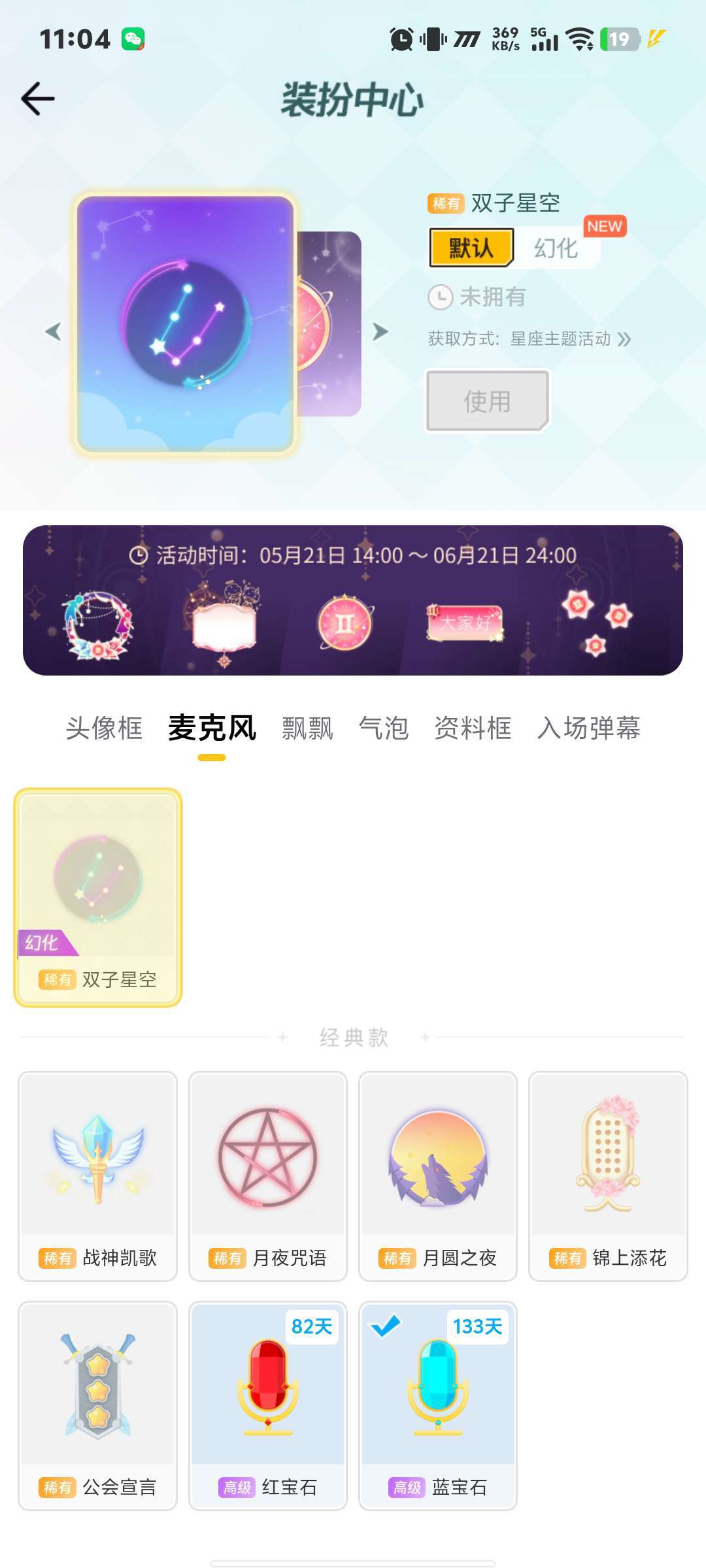Screen dimensions: 706x1568
Task: Switch to the 气泡 tab
Action: coord(384,728)
